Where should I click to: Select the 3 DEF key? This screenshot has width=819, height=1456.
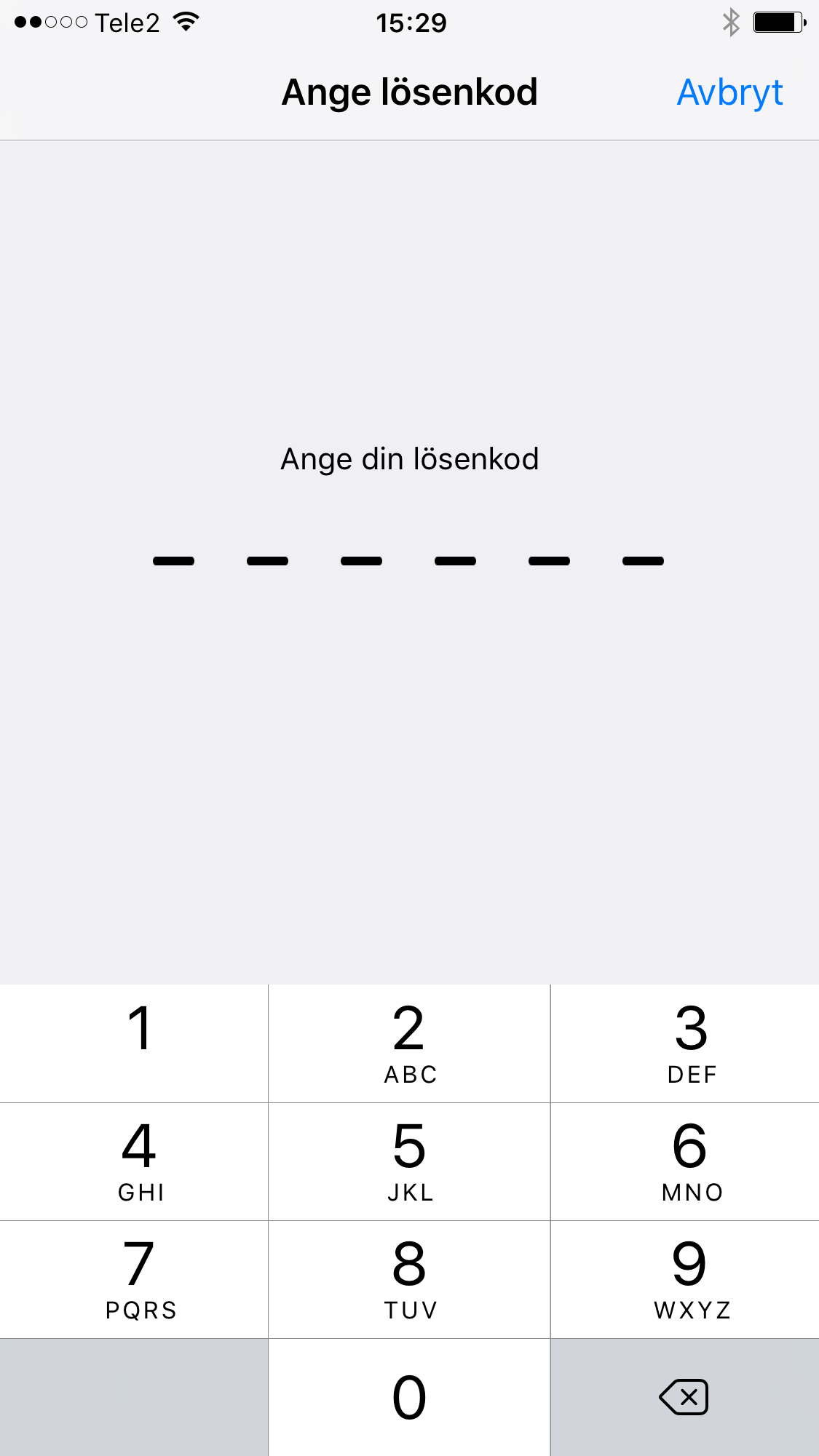pyautogui.click(x=685, y=1043)
